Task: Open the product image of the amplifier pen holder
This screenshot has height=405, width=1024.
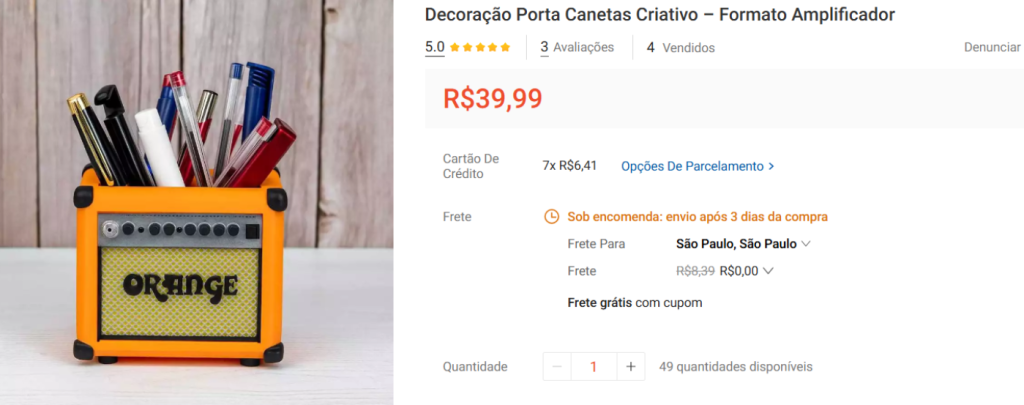Action: (196, 202)
